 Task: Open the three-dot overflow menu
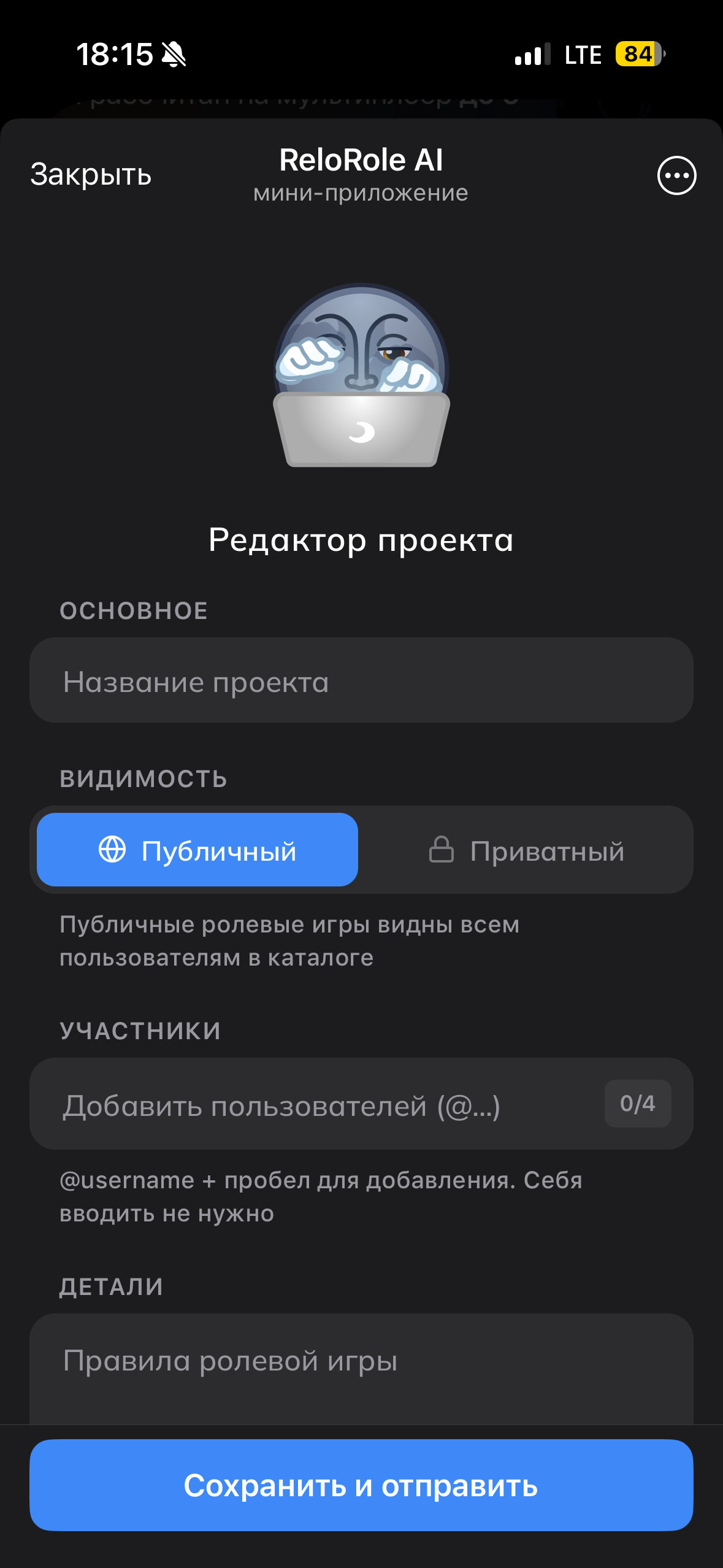pos(676,175)
